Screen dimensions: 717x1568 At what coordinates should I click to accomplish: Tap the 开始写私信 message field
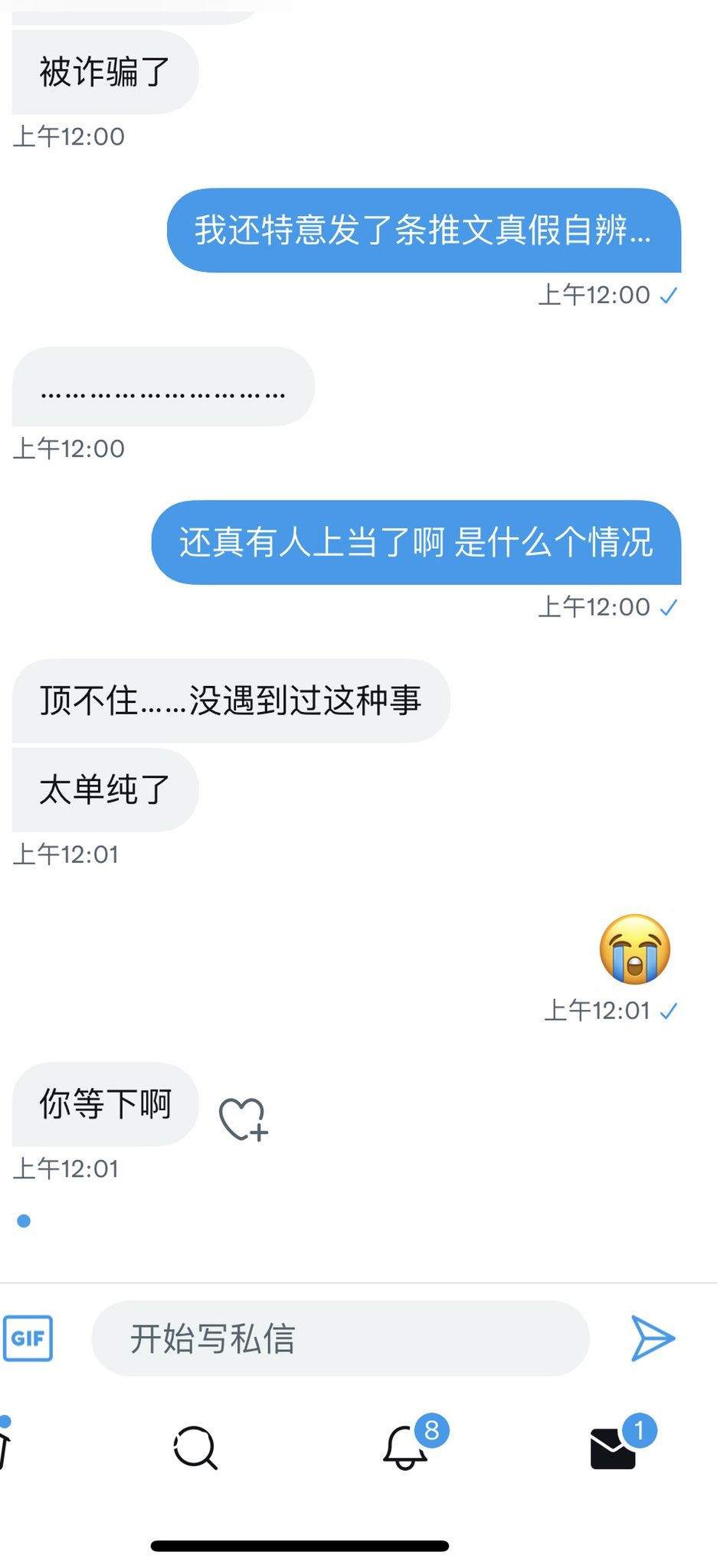coord(340,1338)
